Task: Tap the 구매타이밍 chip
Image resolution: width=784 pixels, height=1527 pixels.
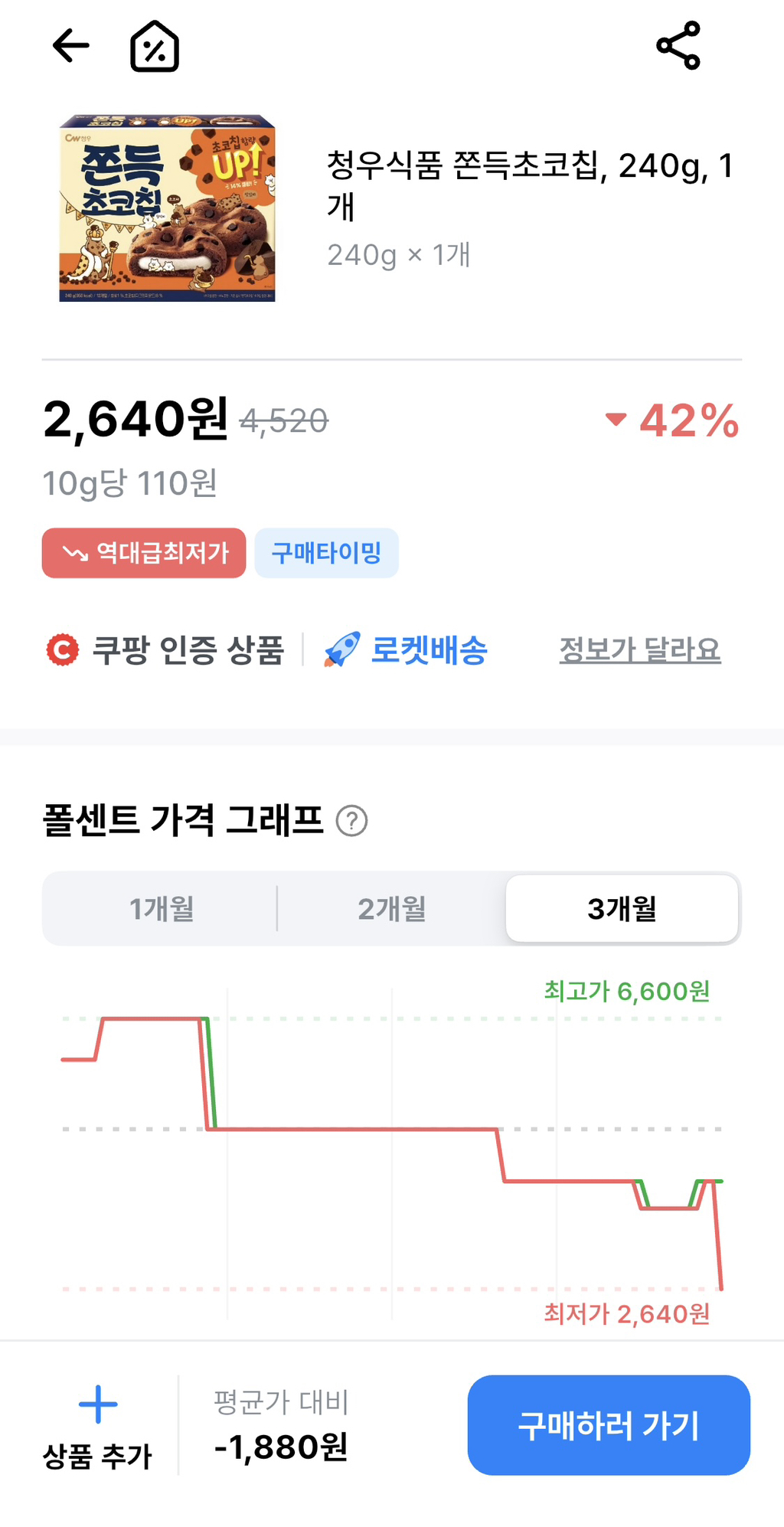Action: point(326,553)
